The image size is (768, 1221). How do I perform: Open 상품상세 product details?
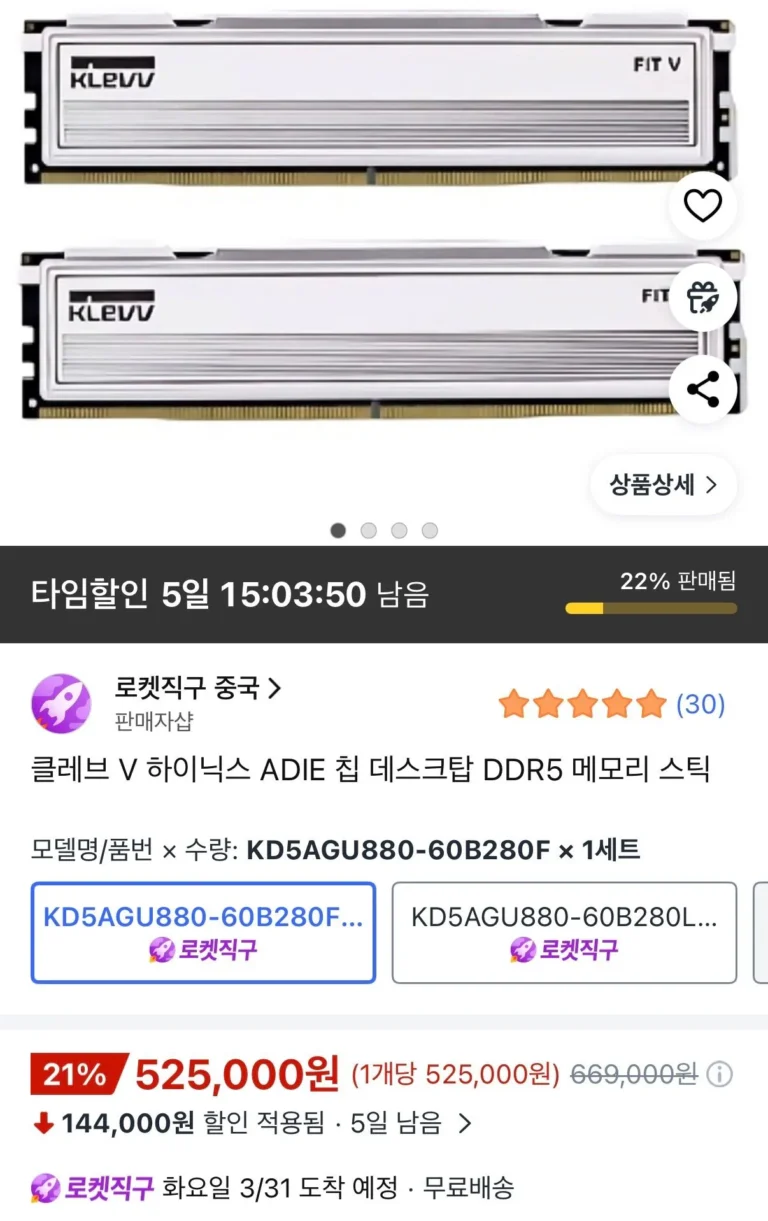(x=663, y=485)
